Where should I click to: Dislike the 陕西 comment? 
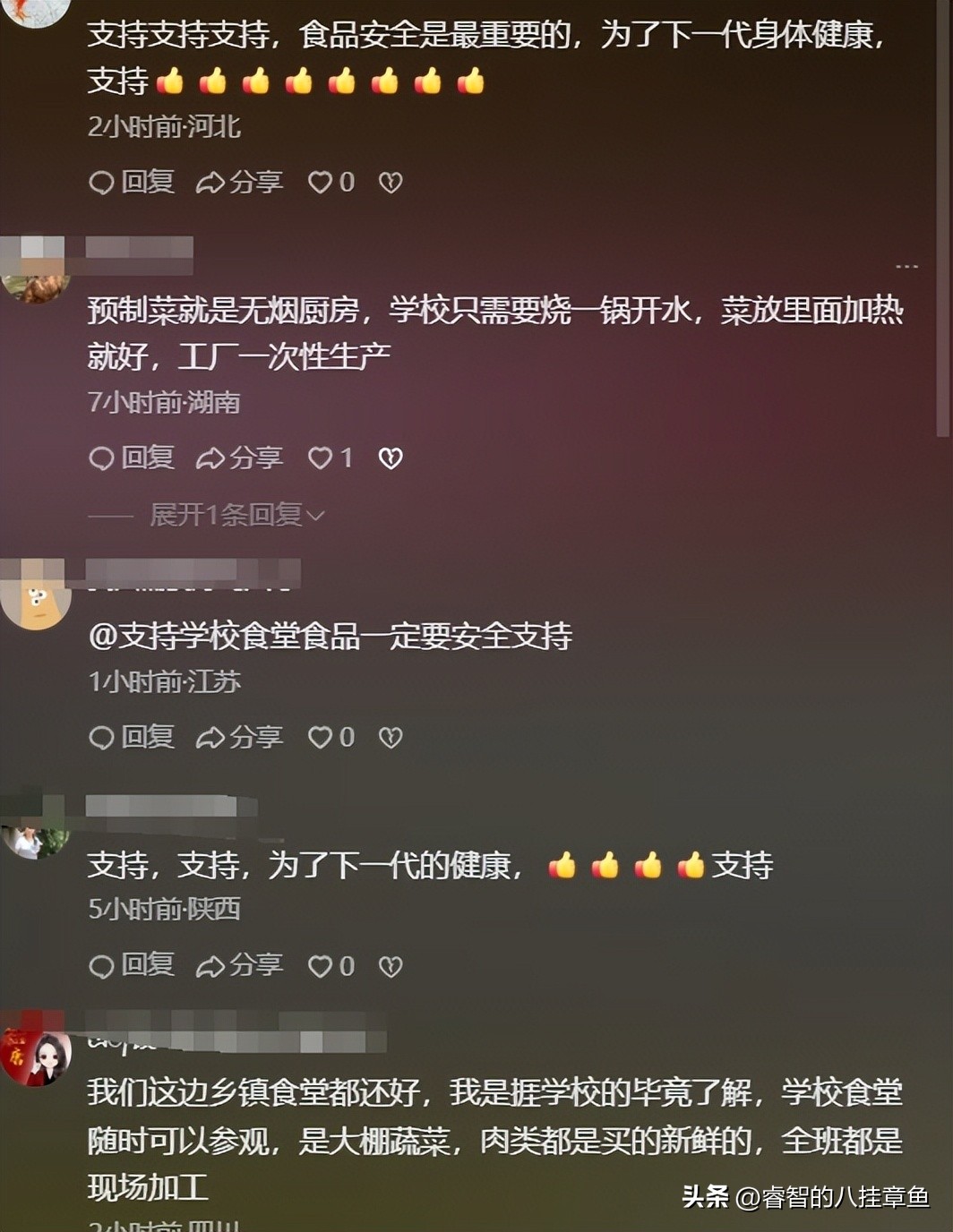point(391,966)
